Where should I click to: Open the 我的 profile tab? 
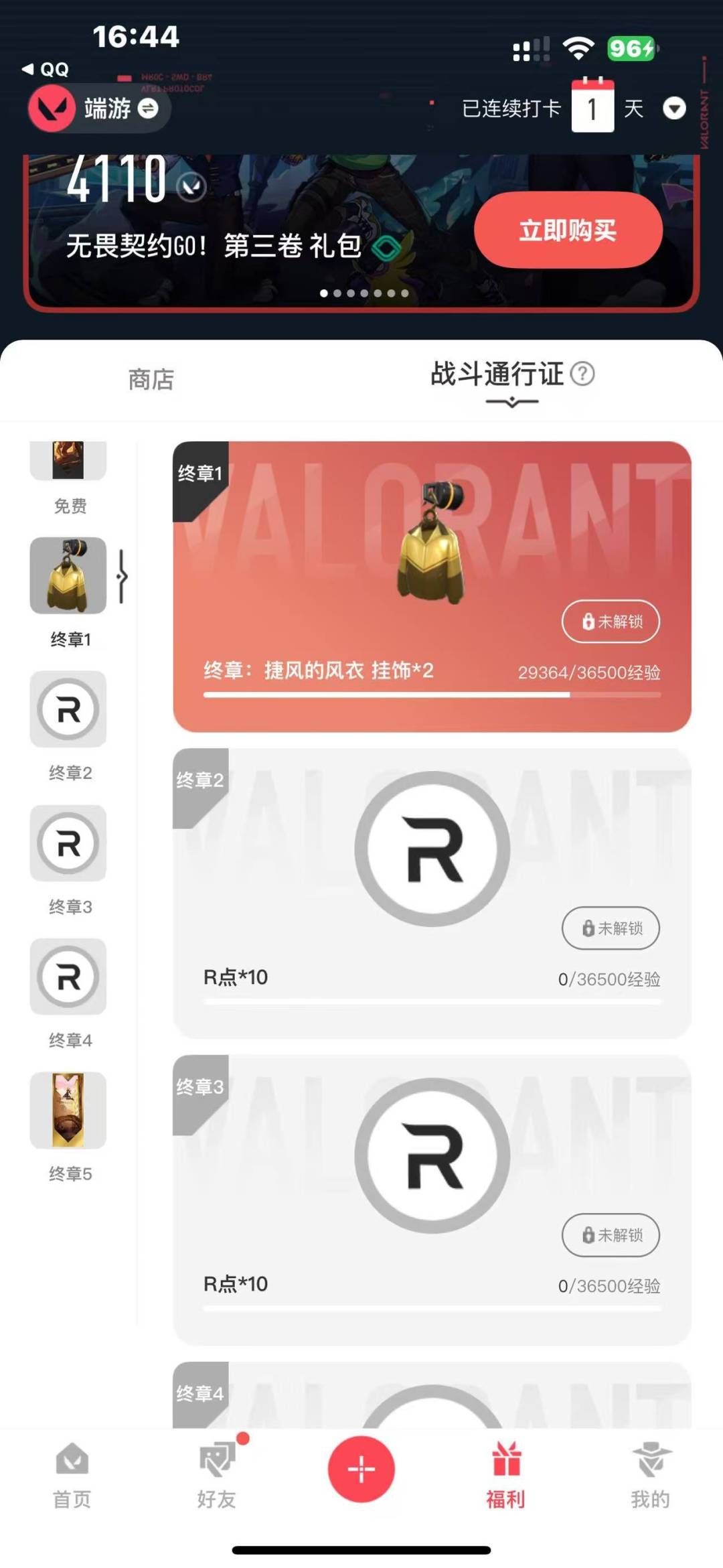coord(650,1474)
